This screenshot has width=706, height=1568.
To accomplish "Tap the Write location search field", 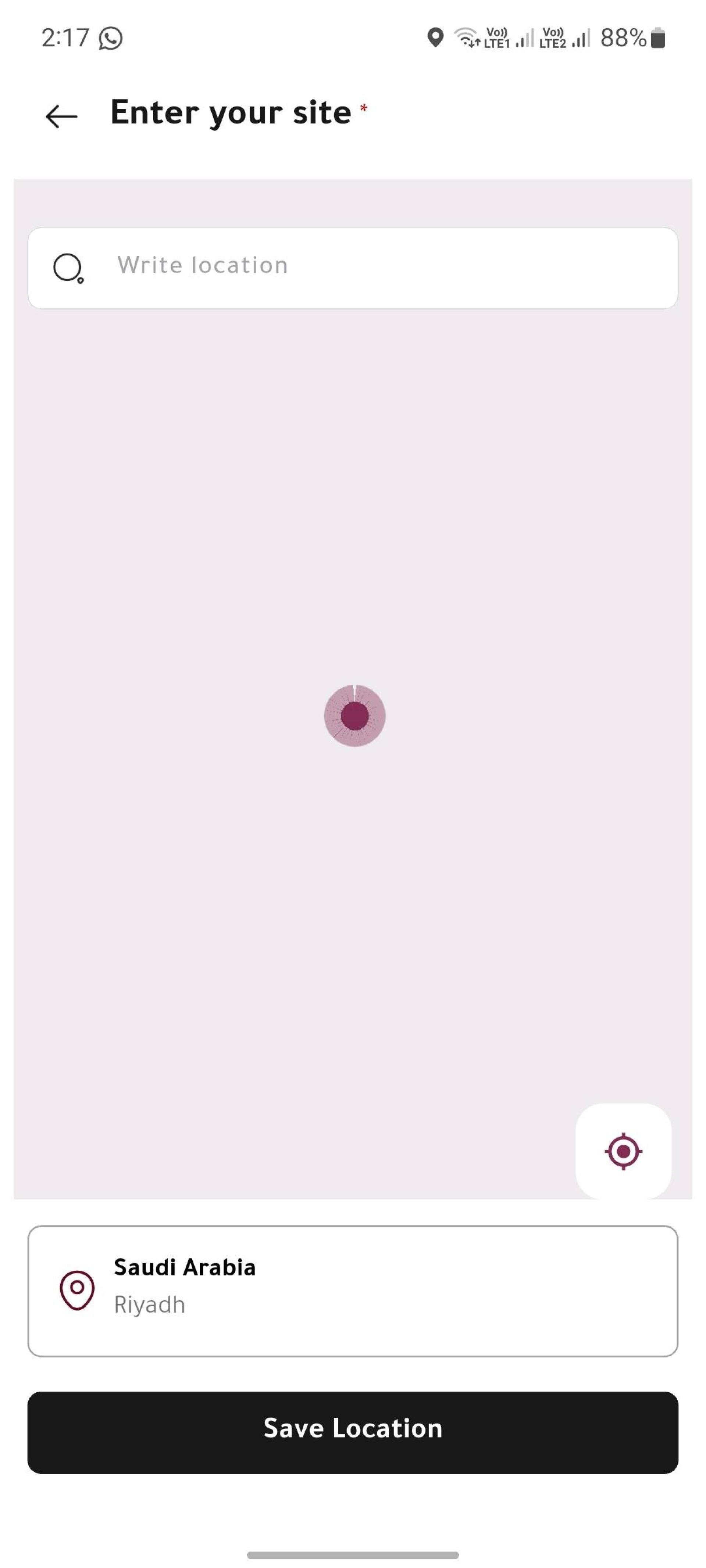I will (353, 268).
